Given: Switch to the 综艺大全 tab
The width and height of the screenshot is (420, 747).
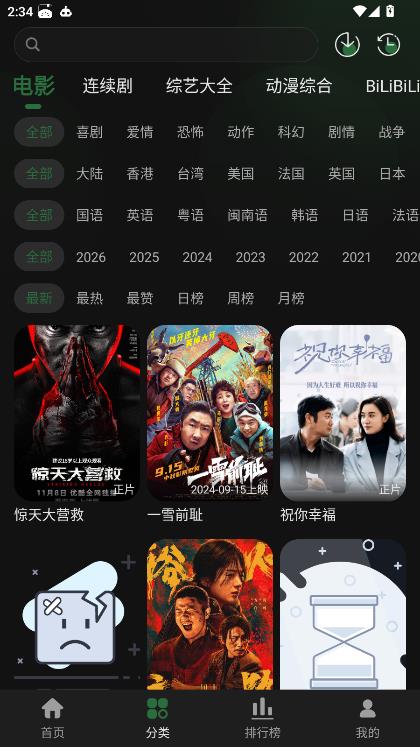Looking at the screenshot, I should 199,86.
